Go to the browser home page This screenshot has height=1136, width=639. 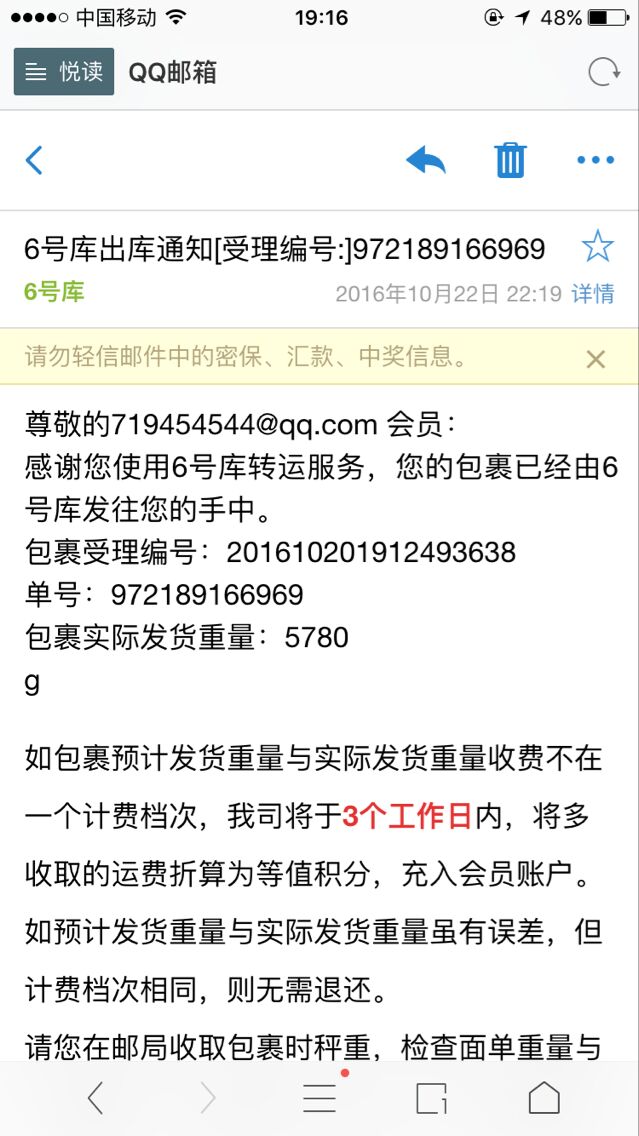543,1098
